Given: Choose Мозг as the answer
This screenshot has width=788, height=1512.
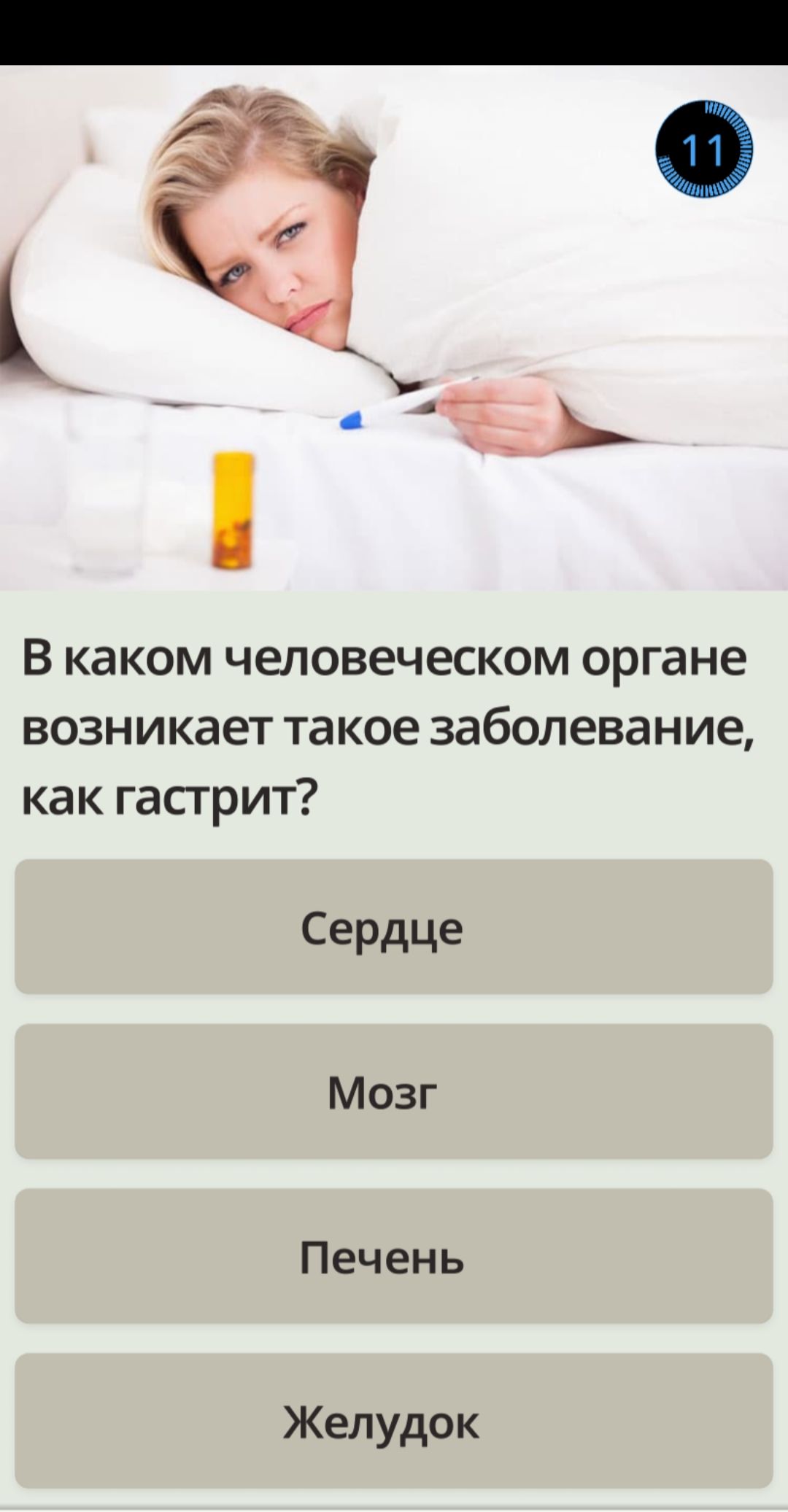Looking at the screenshot, I should 393,1092.
